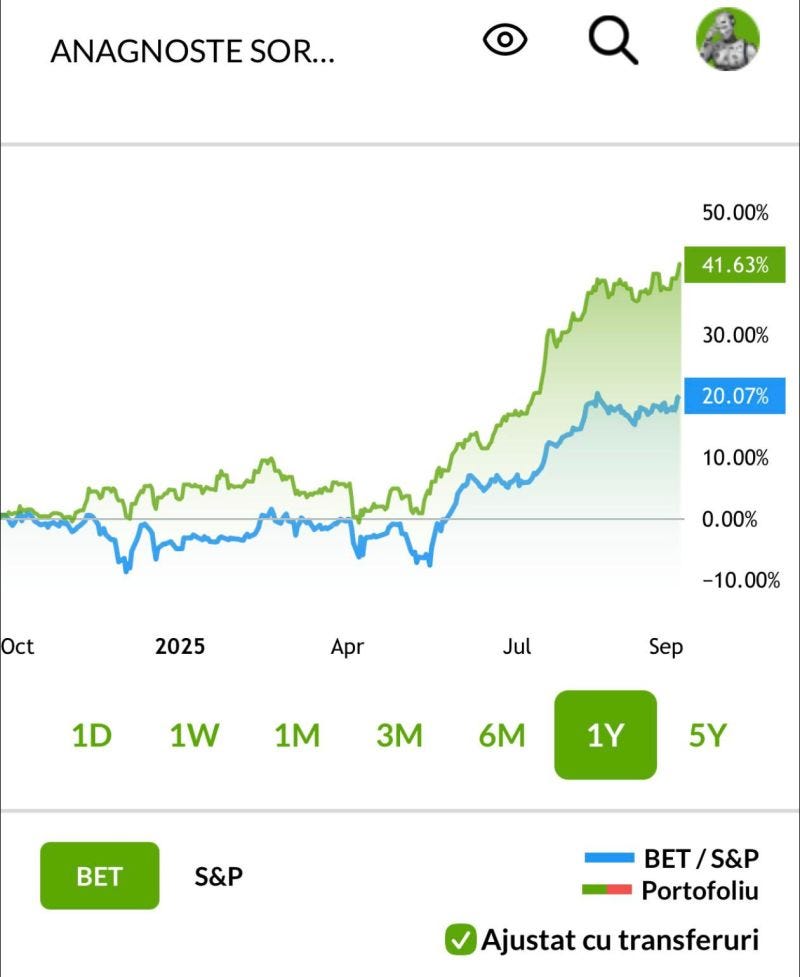Open search with the magnifier icon
This screenshot has height=977, width=800.
coord(612,41)
